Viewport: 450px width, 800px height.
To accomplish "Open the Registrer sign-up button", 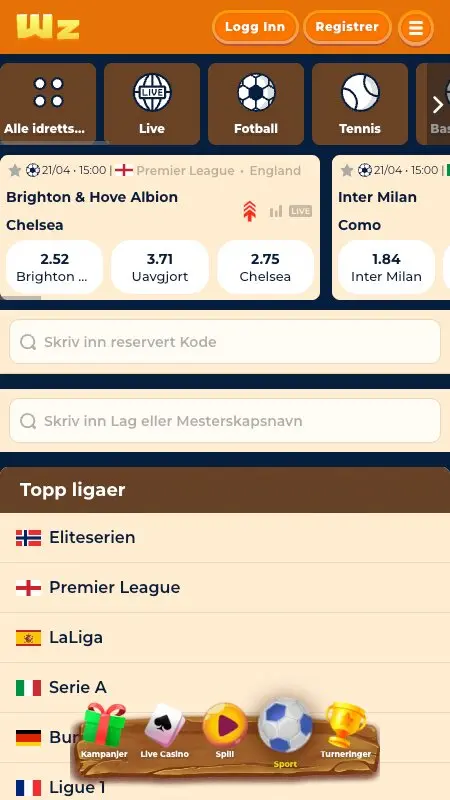I will pos(347,27).
